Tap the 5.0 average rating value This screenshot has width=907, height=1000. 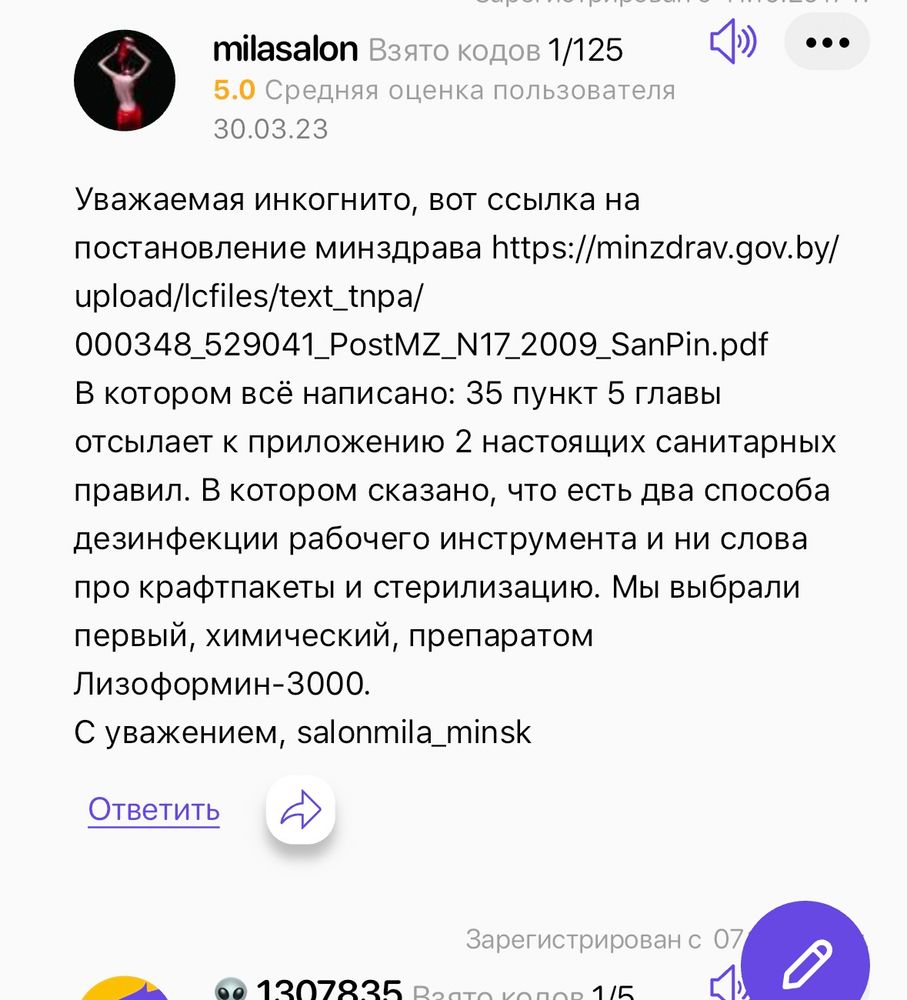(x=234, y=91)
